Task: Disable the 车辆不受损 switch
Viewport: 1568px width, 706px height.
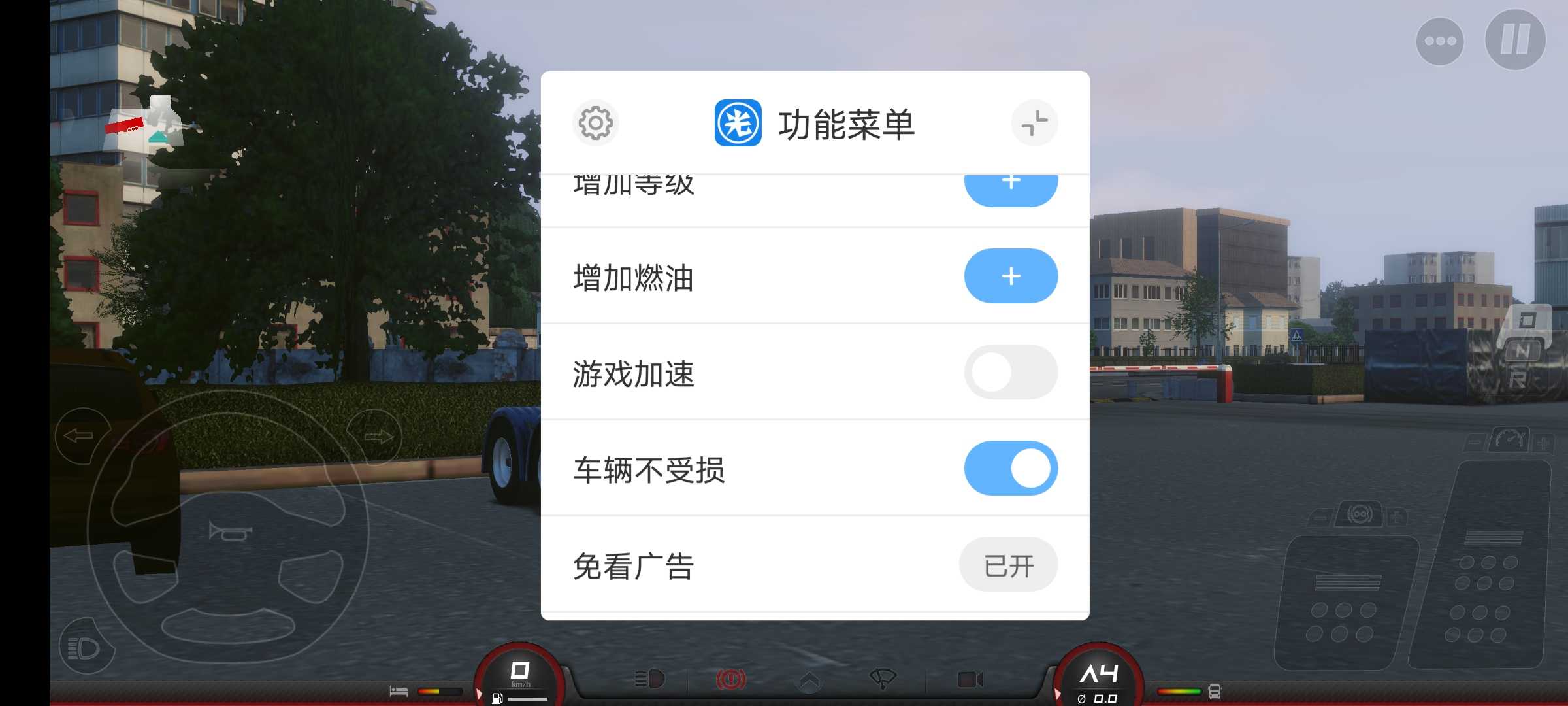Action: coord(1011,468)
